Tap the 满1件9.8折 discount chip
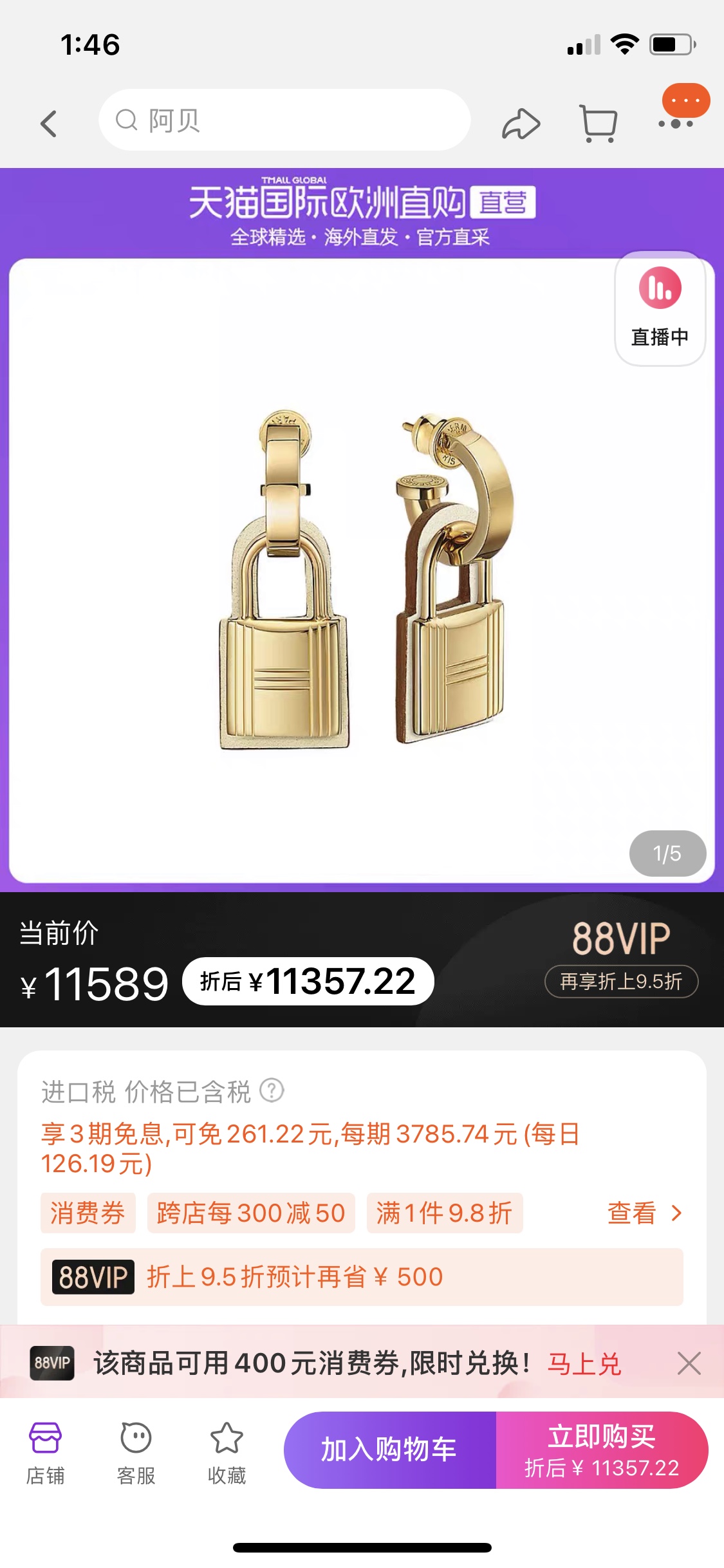The width and height of the screenshot is (724, 1568). pos(444,1213)
